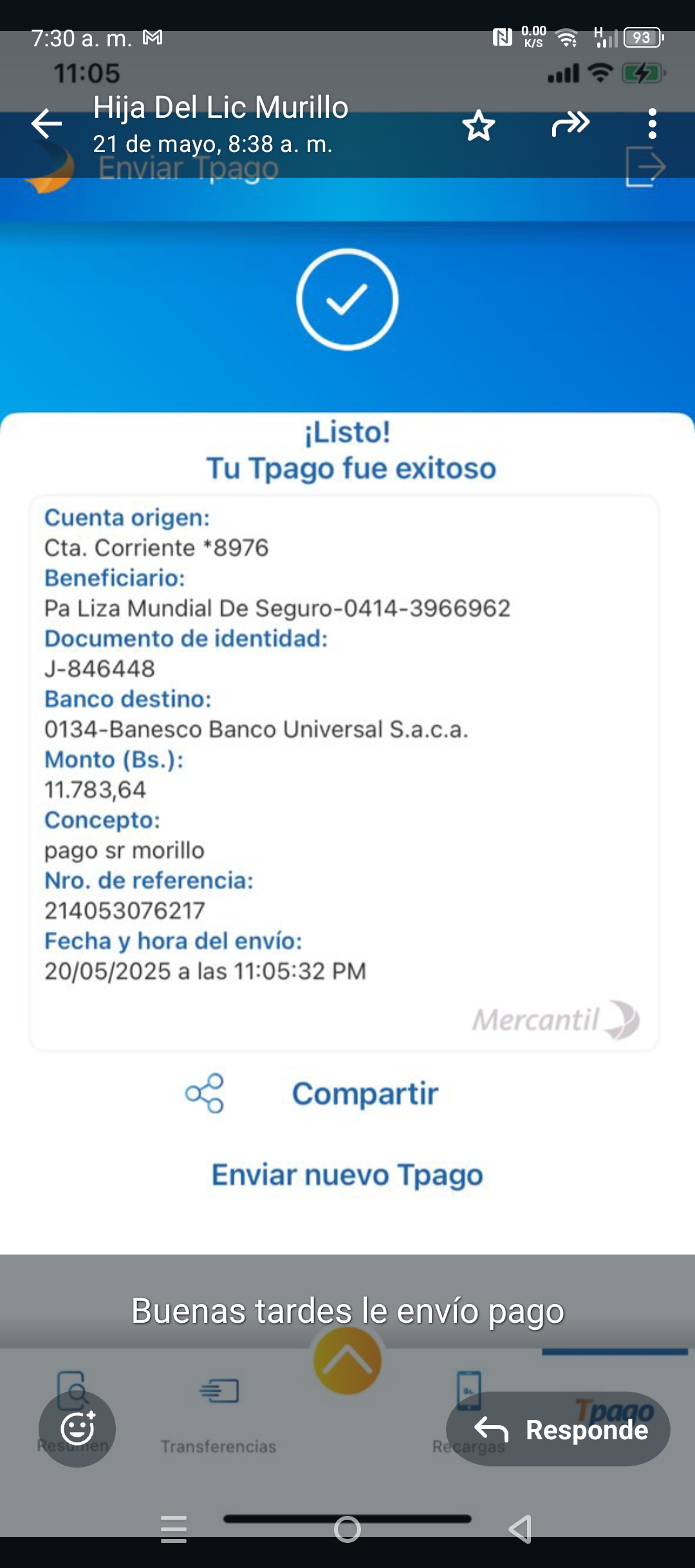Add an emoji reaction to the image
Viewport: 695px width, 1568px height.
(77, 1429)
